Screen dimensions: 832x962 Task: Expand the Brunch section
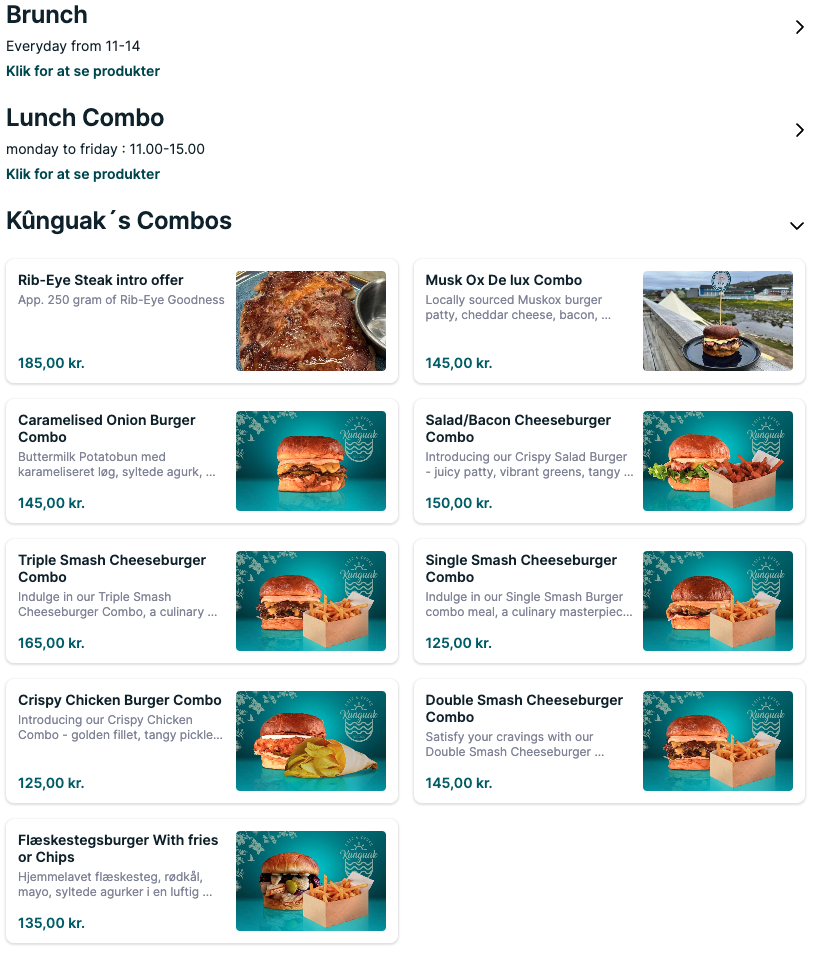[x=799, y=28]
